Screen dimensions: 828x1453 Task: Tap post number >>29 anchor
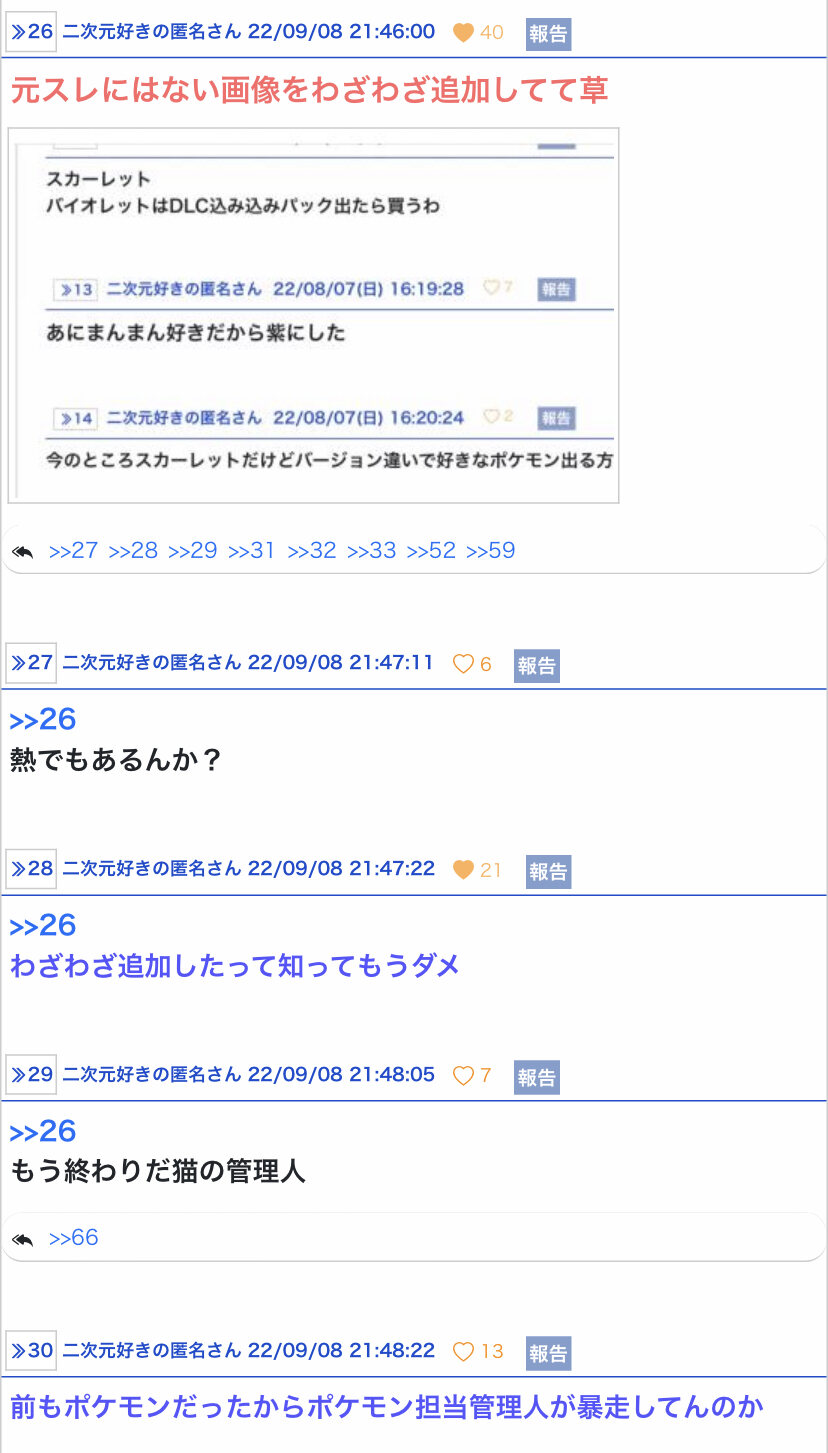(x=31, y=1075)
